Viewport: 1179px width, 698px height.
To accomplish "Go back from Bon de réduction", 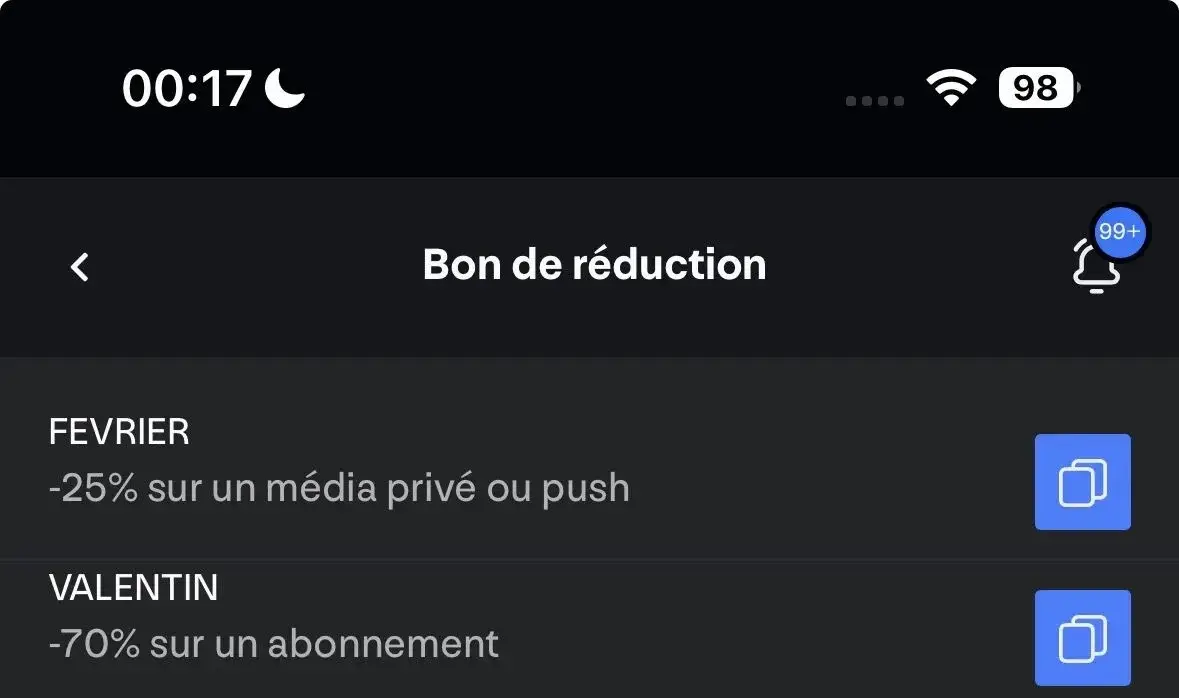I will [x=80, y=266].
